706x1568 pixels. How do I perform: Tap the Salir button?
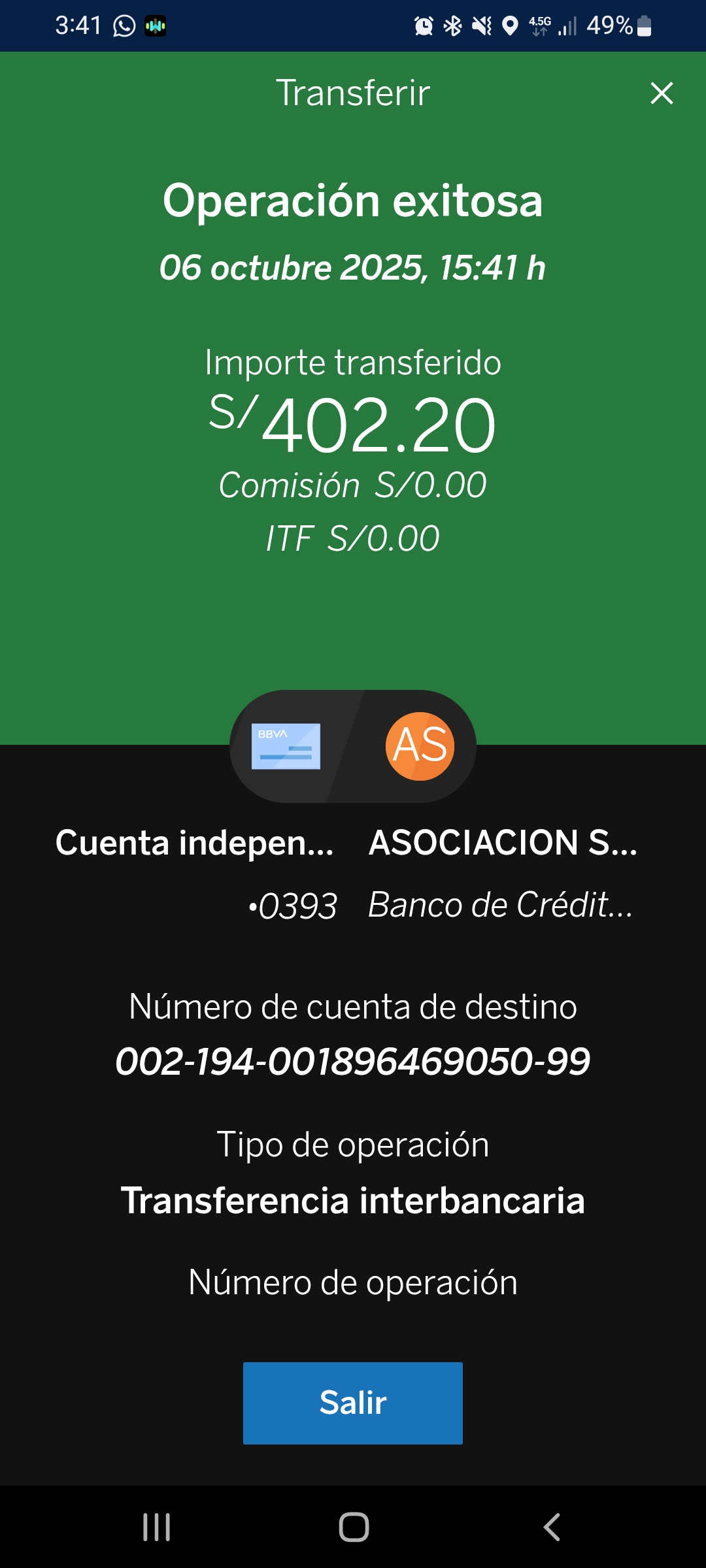coord(353,1403)
